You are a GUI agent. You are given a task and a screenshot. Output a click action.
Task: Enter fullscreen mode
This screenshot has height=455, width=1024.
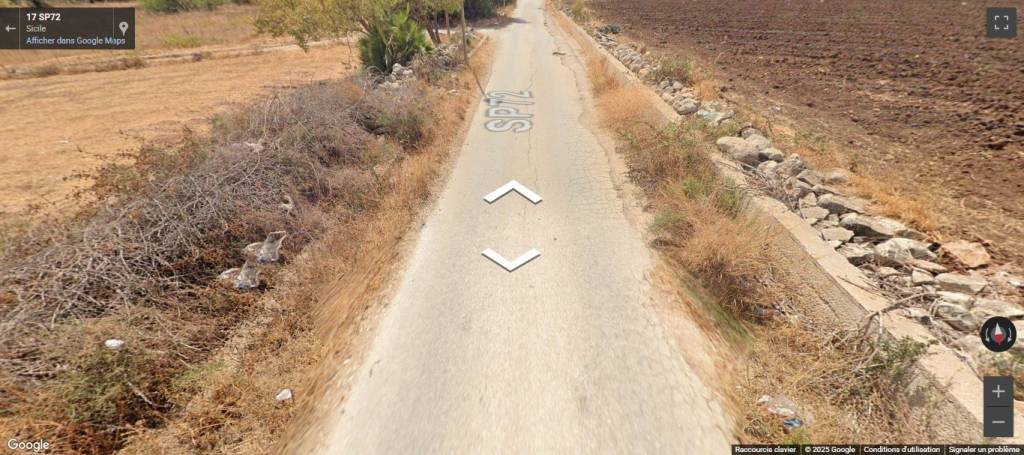tap(1000, 23)
